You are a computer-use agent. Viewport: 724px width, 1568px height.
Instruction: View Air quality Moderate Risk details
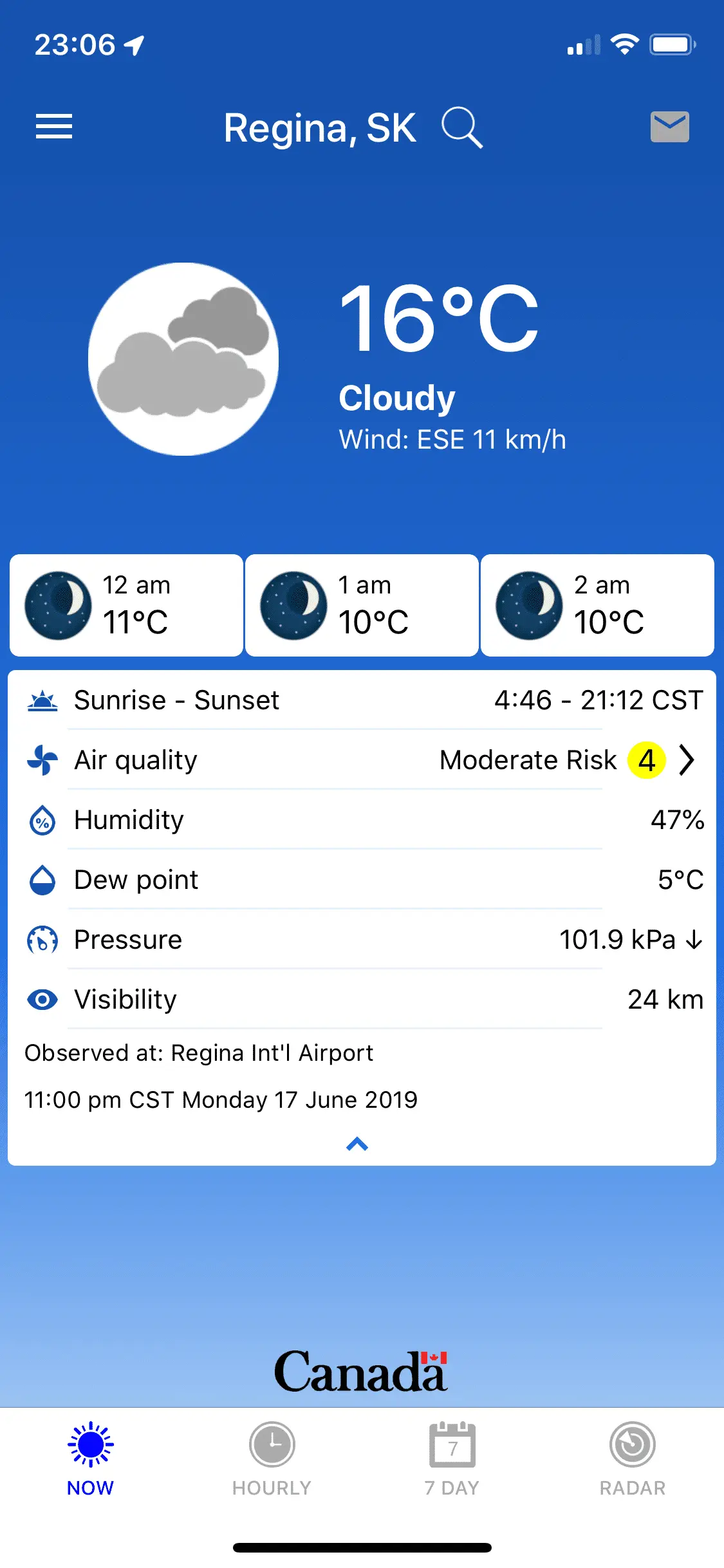(686, 760)
